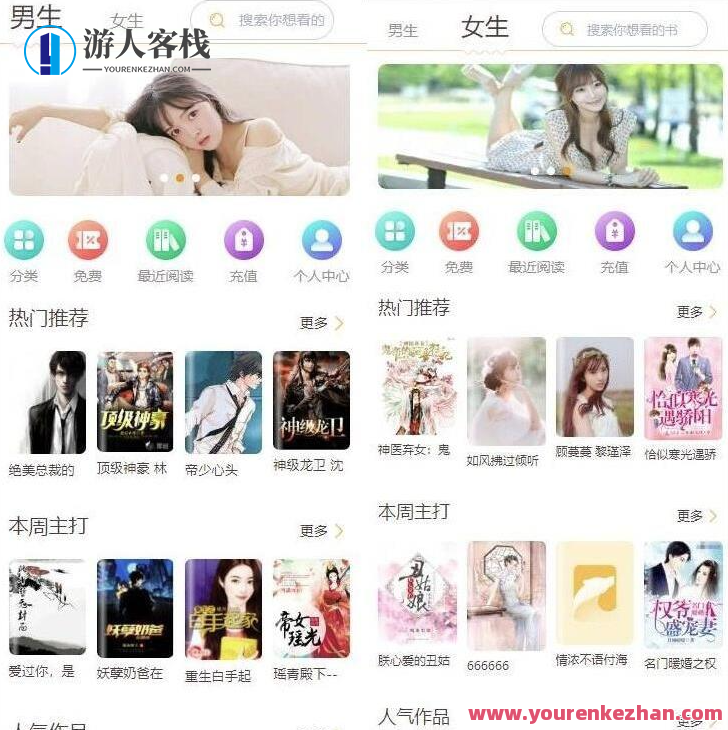Select the 免费 free books icon
Viewport: 728px width, 730px height.
pyautogui.click(x=88, y=240)
